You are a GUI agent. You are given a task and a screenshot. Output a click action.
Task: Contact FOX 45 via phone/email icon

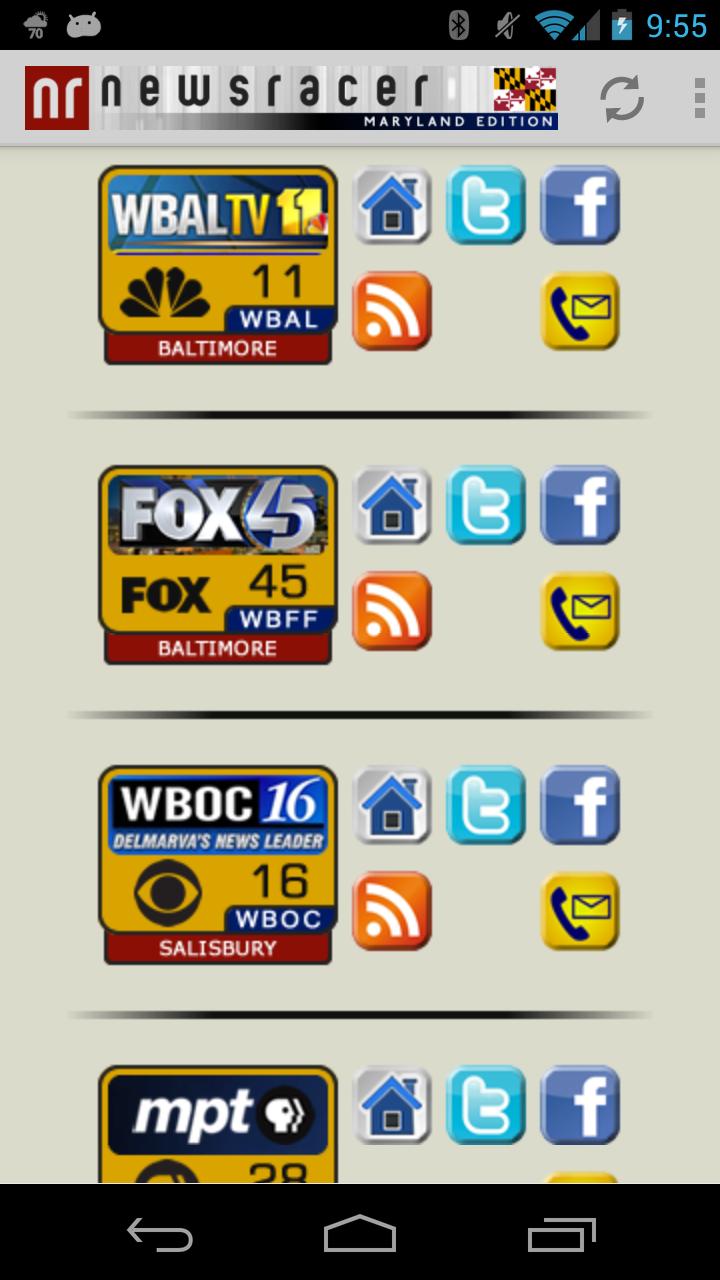(580, 611)
